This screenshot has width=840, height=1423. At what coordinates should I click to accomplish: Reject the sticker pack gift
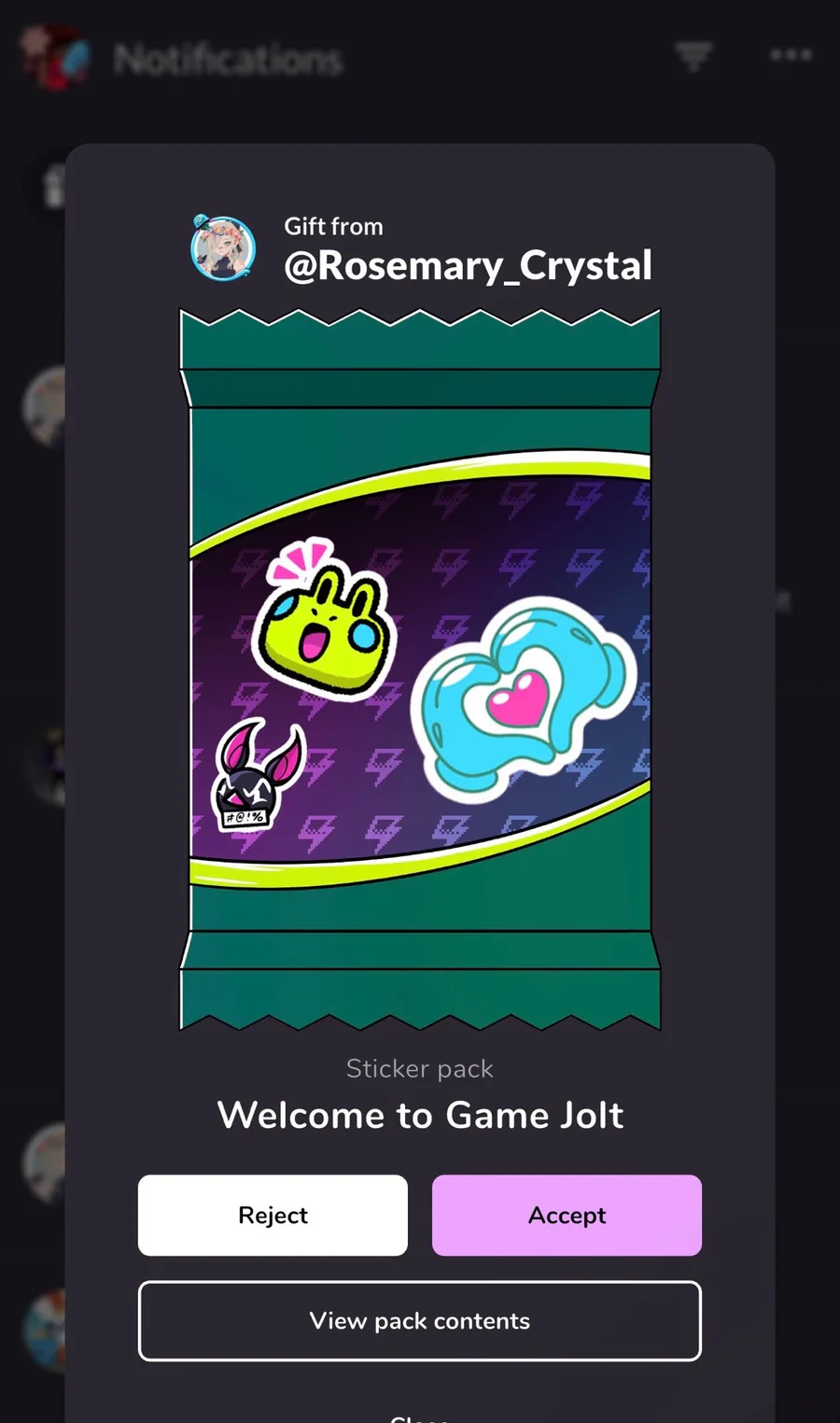[273, 1215]
